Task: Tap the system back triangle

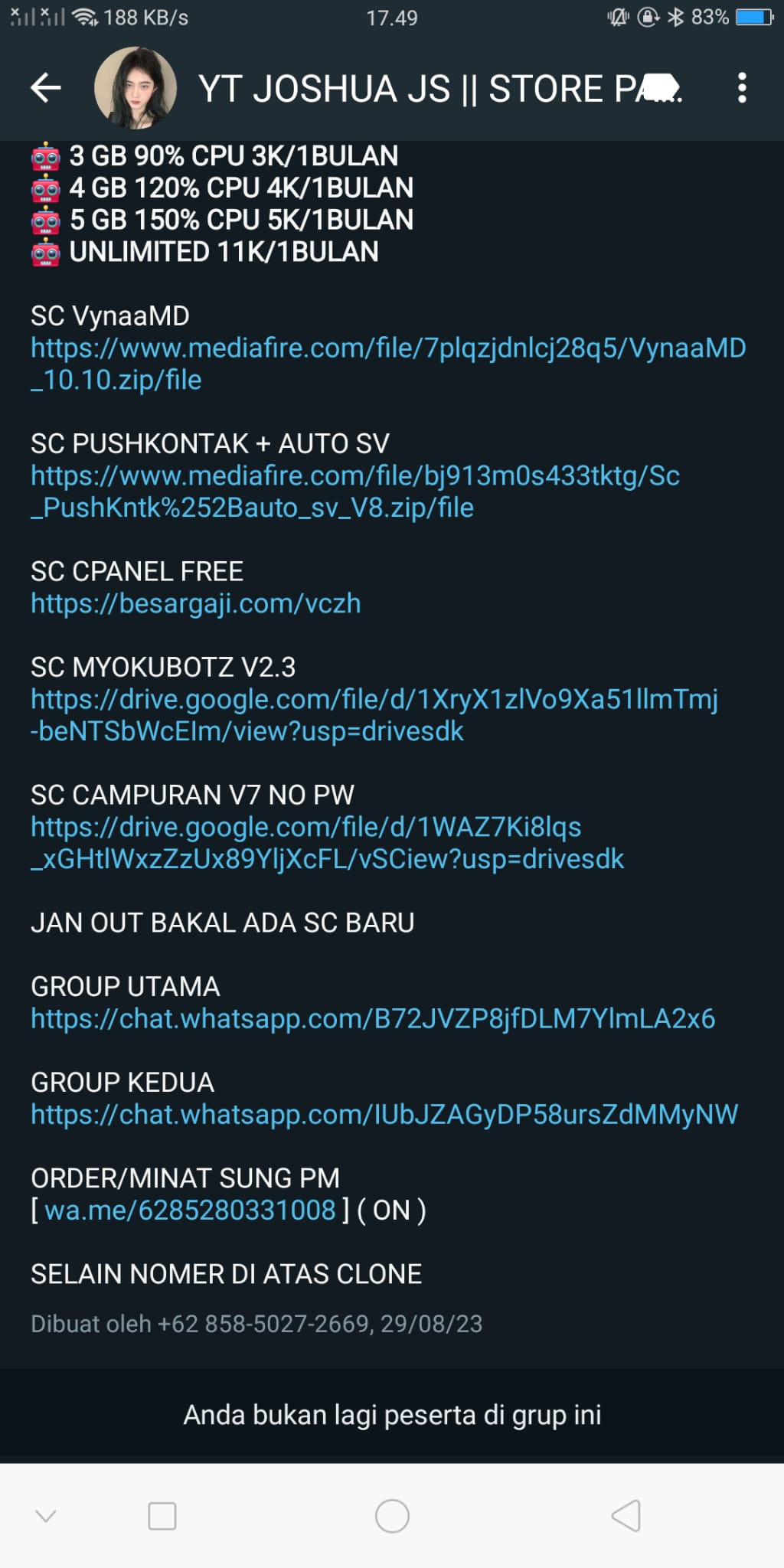Action: coord(626,1516)
